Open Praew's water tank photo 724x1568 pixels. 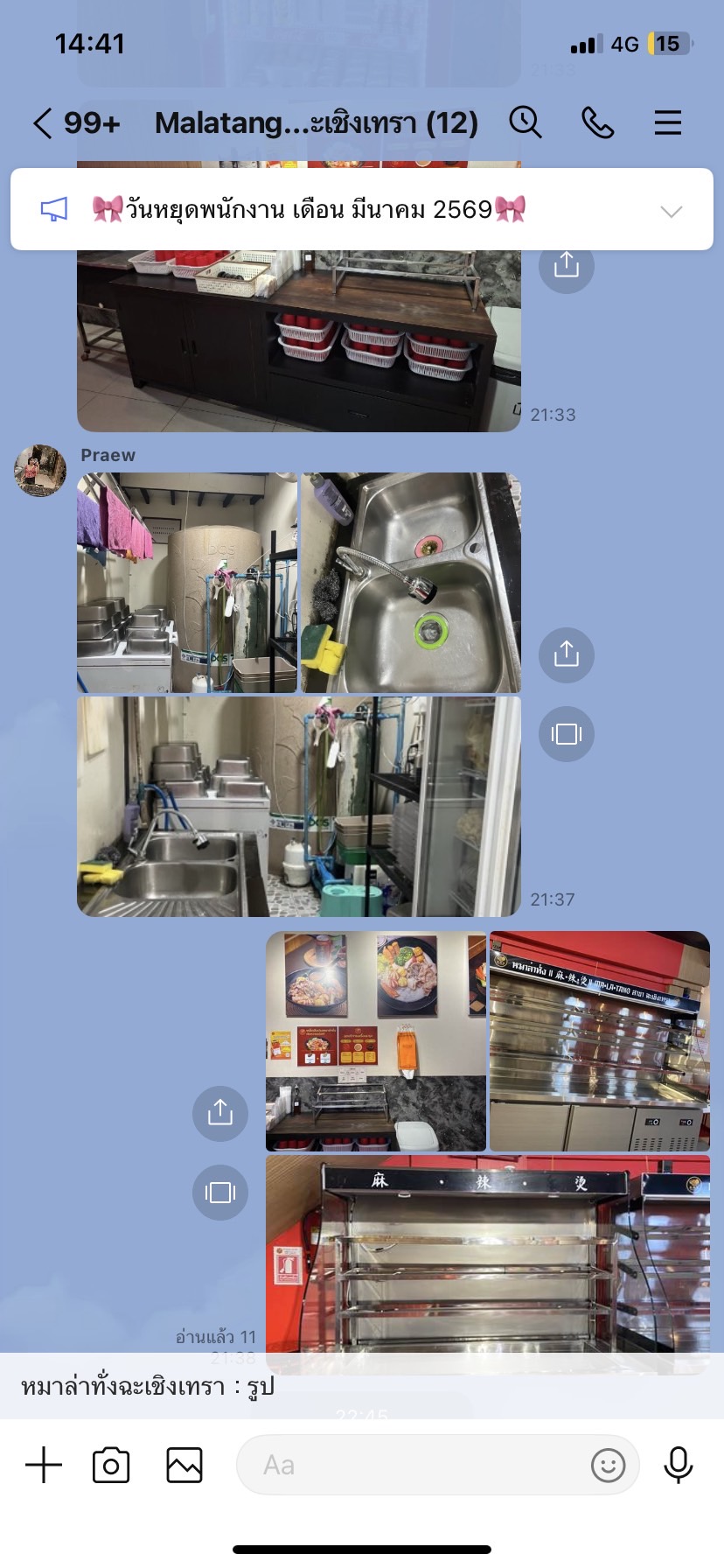tap(187, 583)
